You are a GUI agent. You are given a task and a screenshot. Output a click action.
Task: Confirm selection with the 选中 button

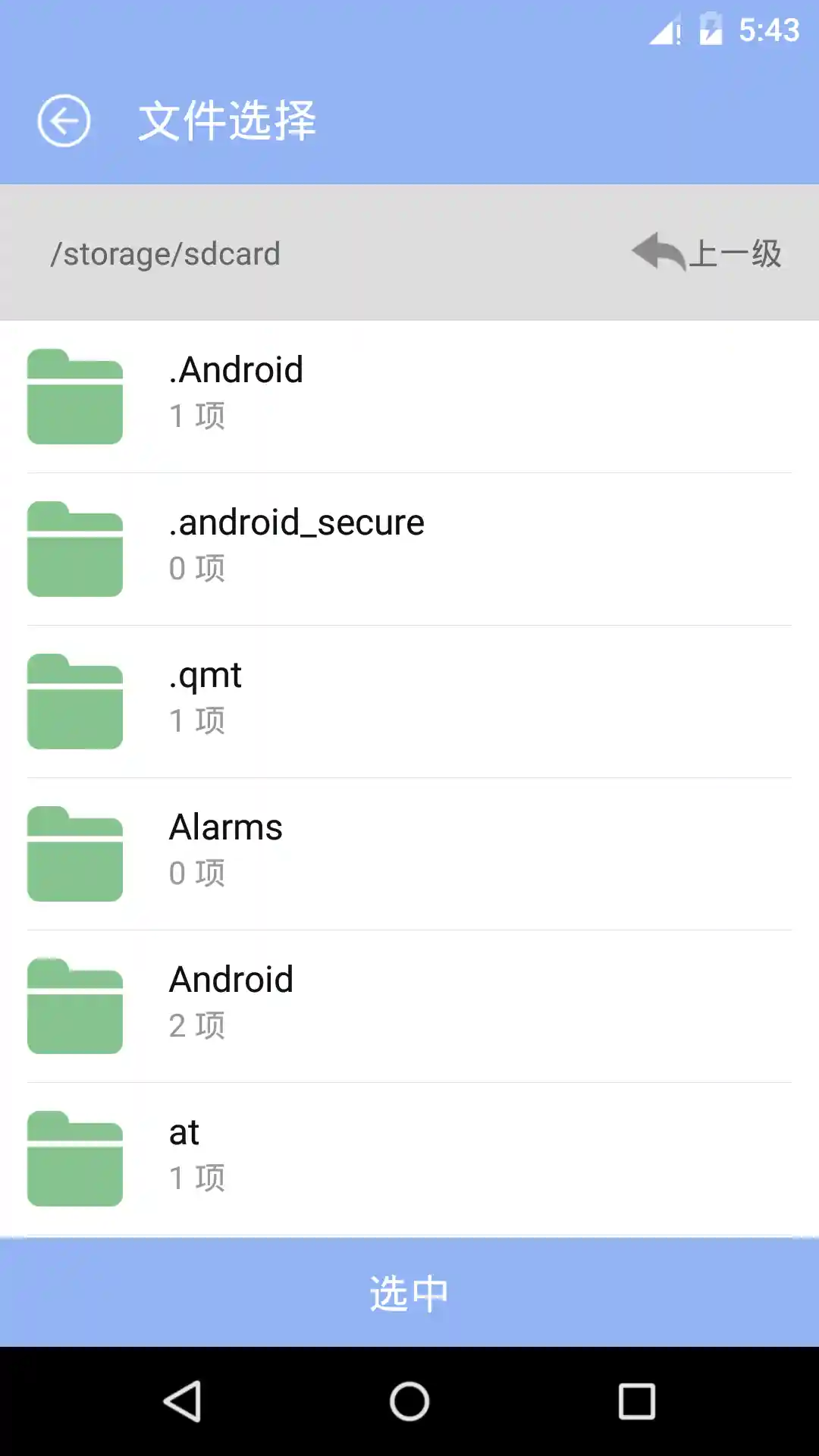click(409, 1293)
